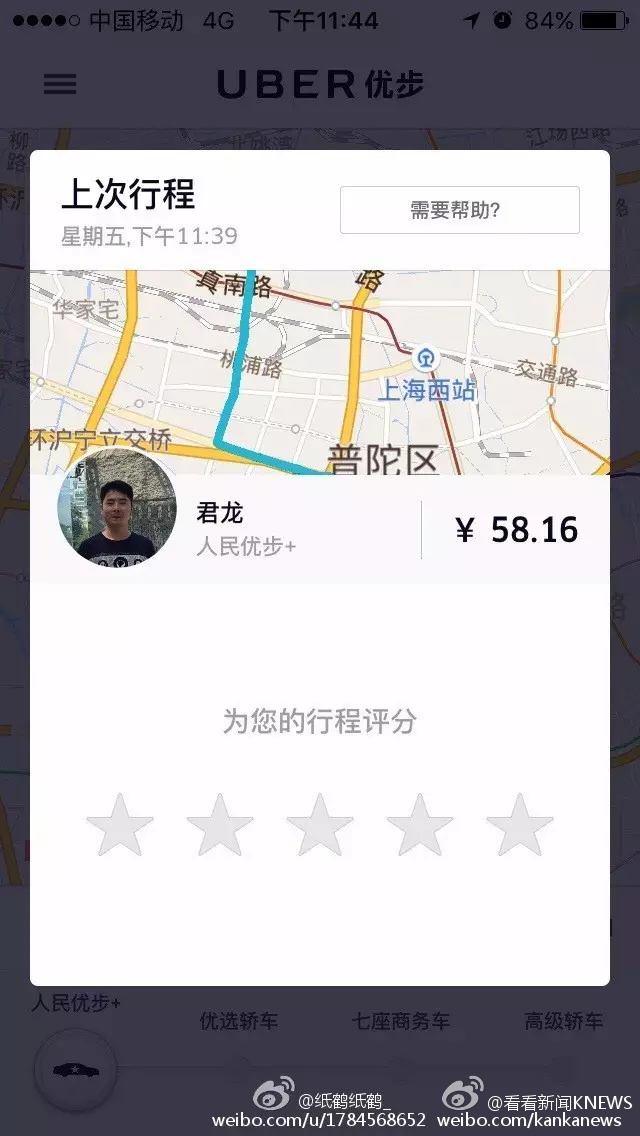Give the trip three stars
This screenshot has width=640, height=1136.
(x=320, y=825)
